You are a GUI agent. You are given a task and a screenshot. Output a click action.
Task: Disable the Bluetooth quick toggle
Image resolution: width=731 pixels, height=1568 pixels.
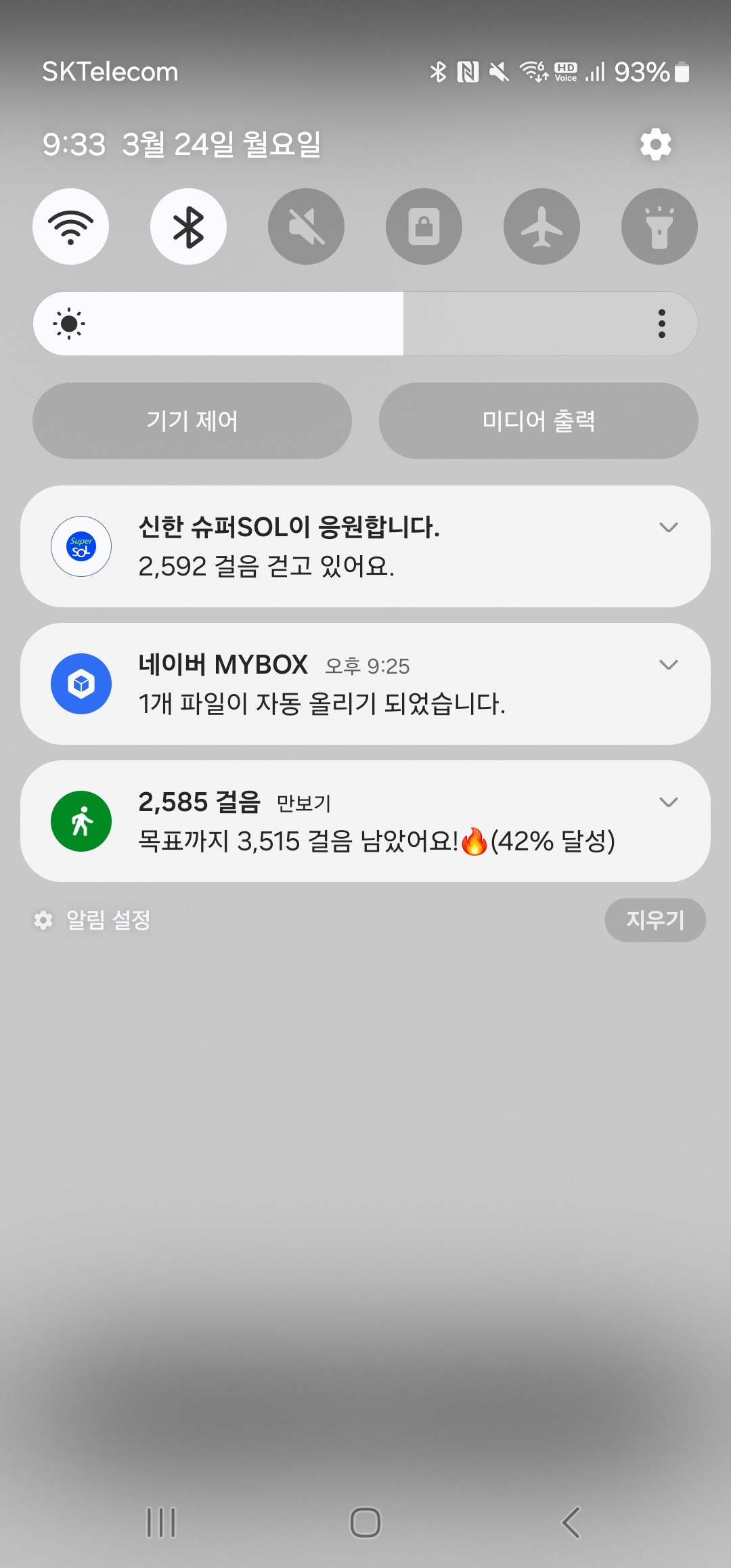tap(188, 227)
